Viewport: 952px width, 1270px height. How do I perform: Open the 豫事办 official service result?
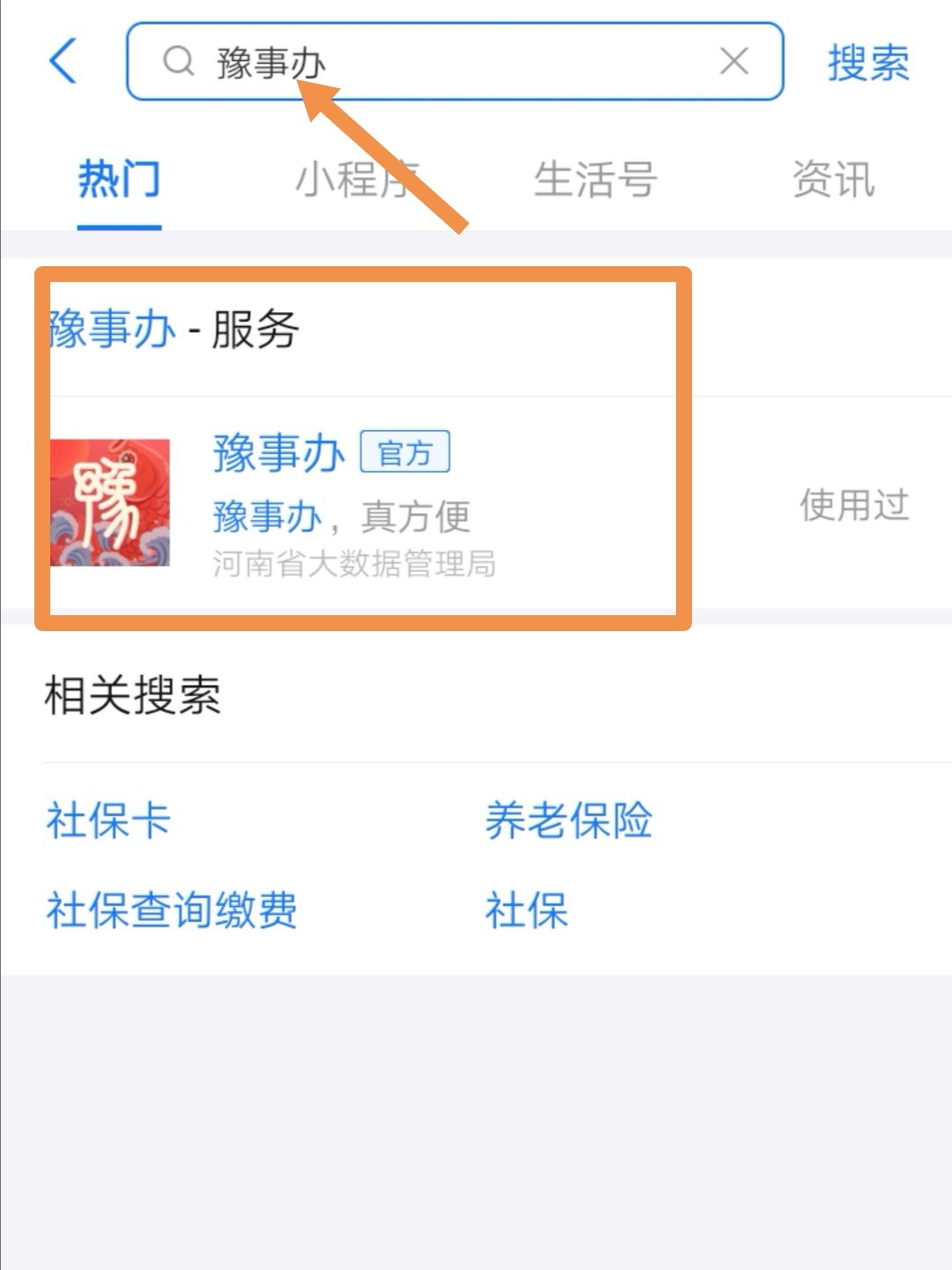(353, 502)
